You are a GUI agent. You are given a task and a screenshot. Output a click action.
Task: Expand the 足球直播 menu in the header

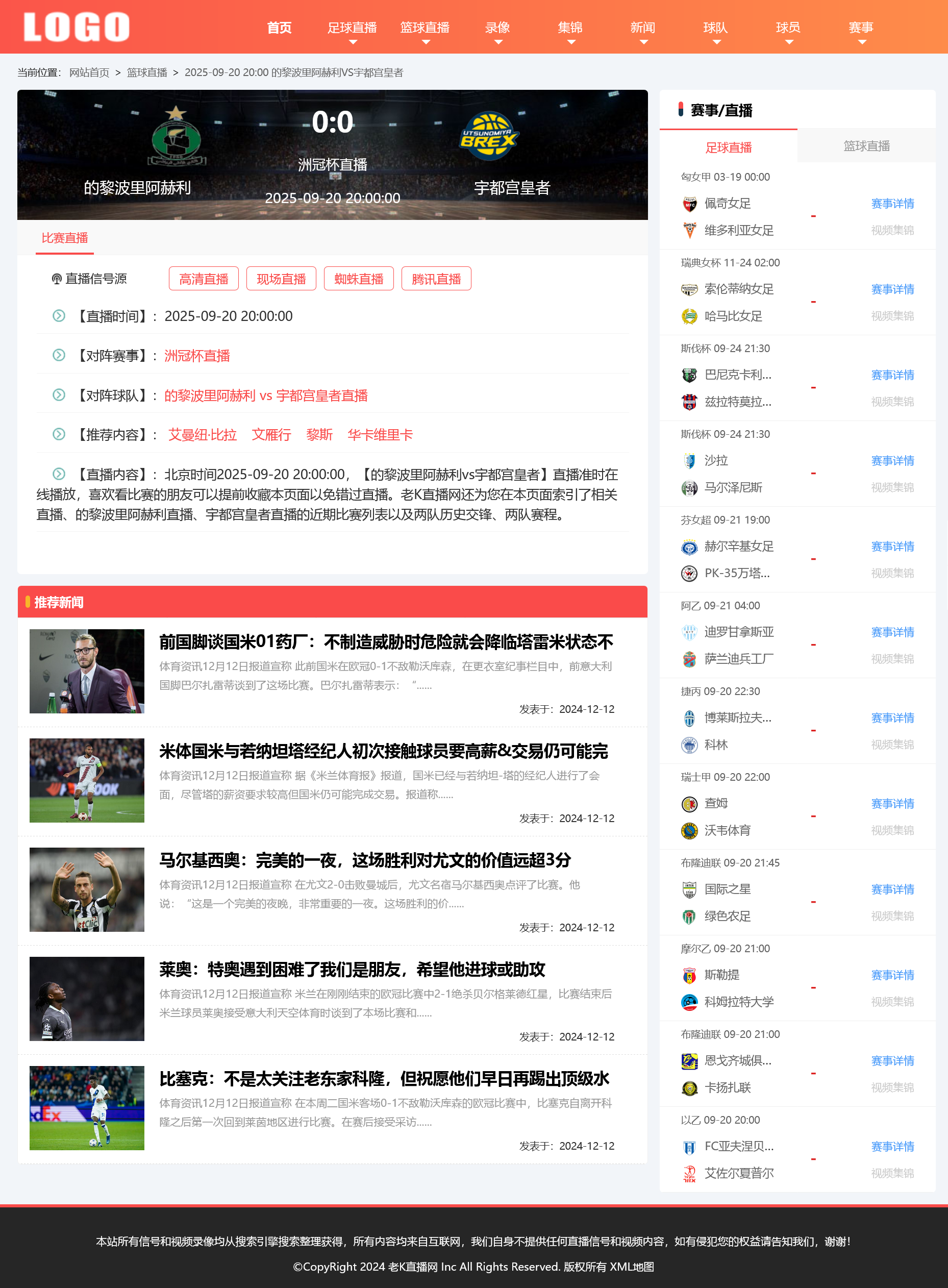tap(352, 28)
